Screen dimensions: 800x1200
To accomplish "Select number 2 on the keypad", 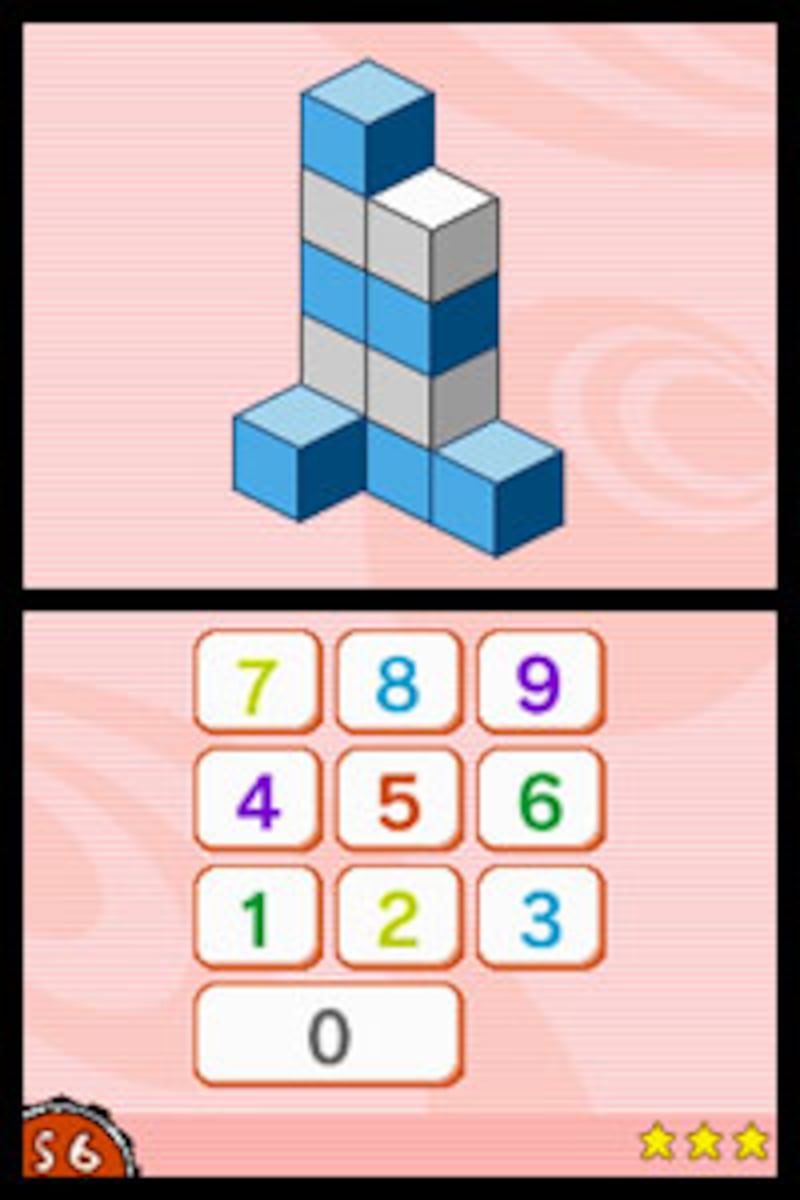I will point(398,917).
